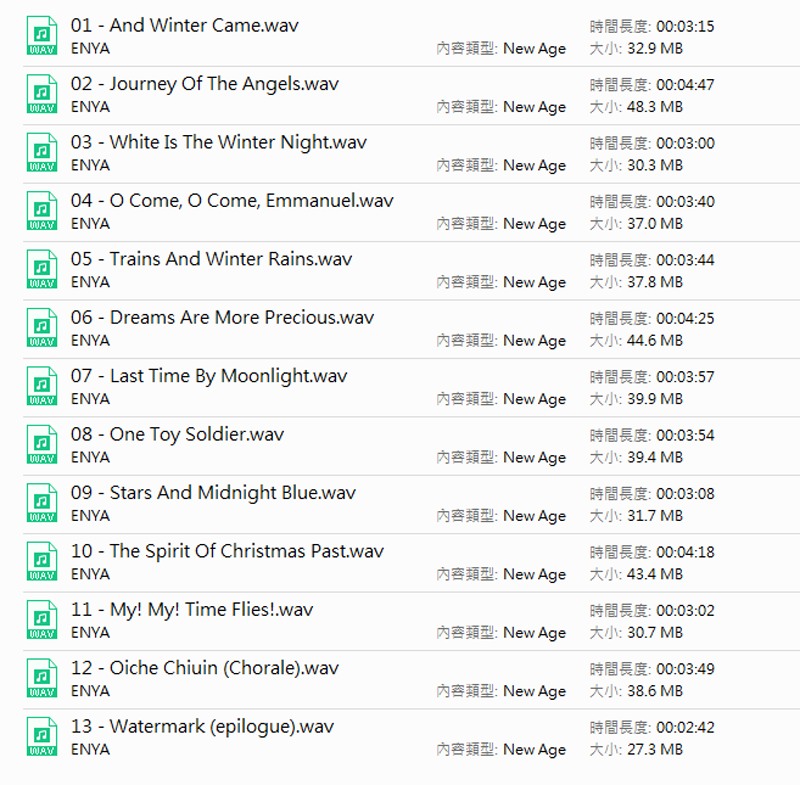
Task: Open 06 - Dreams Are More Precious.wav
Action: tap(222, 318)
